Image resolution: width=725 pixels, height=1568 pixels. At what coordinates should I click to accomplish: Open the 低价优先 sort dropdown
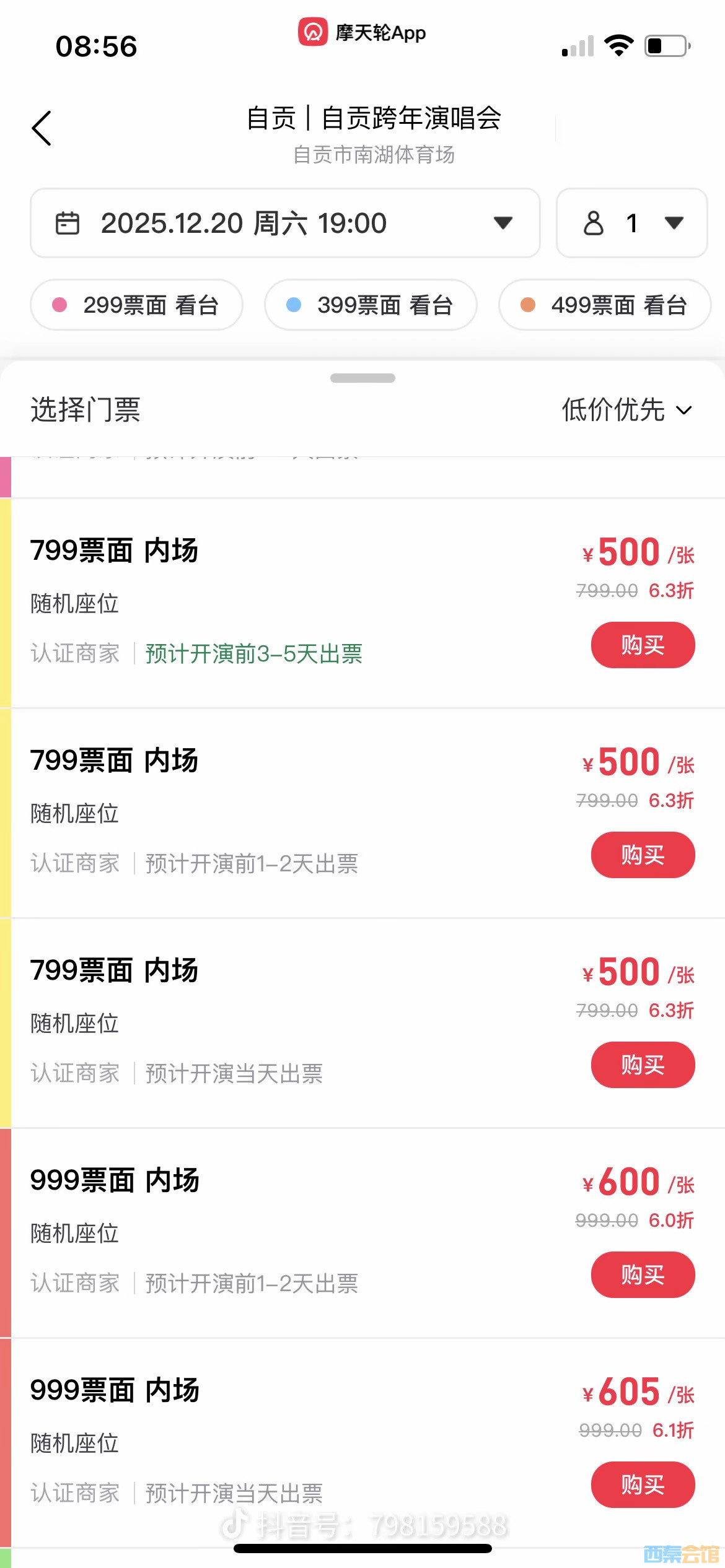(626, 410)
